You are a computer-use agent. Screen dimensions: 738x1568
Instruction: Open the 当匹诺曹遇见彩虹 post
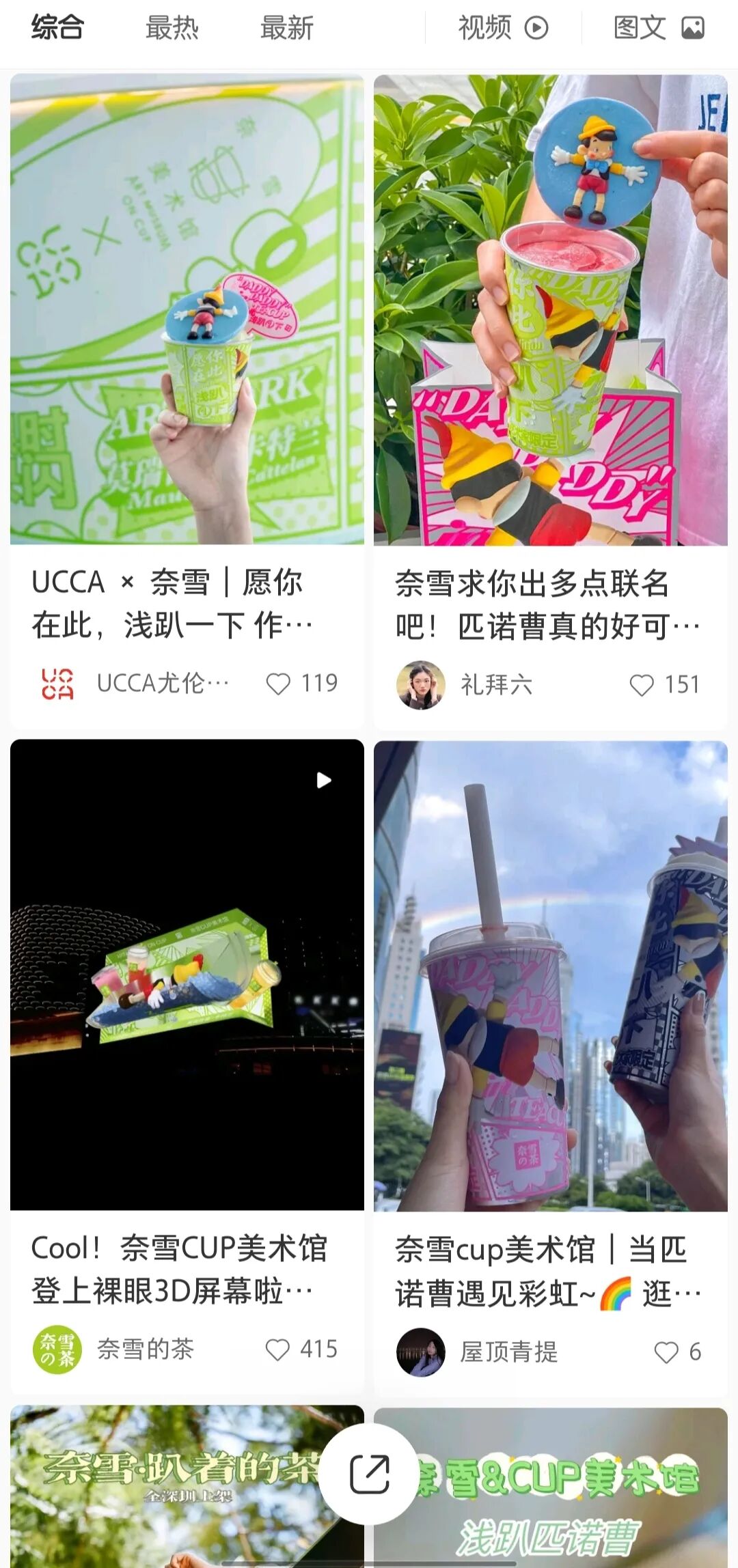click(550, 976)
